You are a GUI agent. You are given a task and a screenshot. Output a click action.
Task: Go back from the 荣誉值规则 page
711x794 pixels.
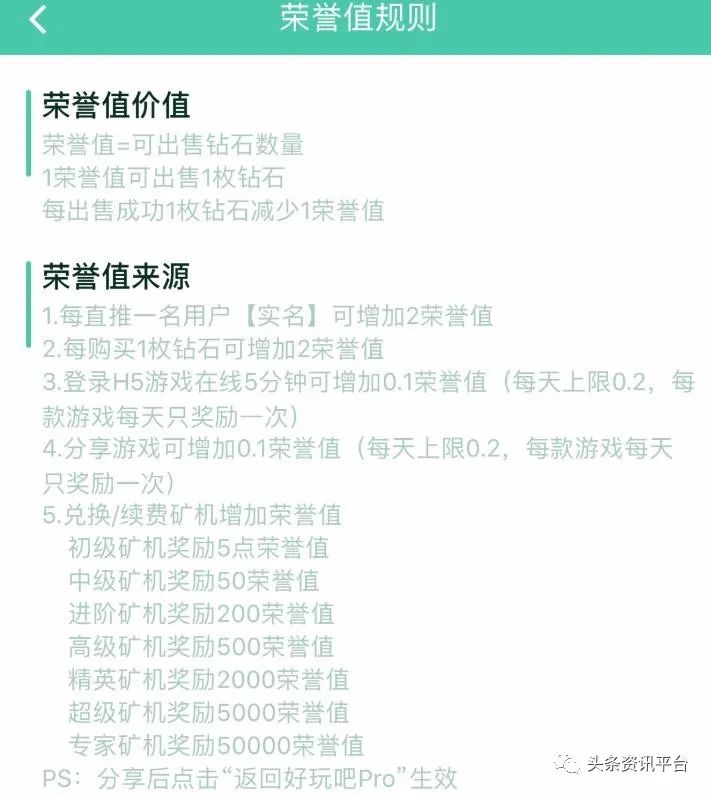(x=38, y=19)
